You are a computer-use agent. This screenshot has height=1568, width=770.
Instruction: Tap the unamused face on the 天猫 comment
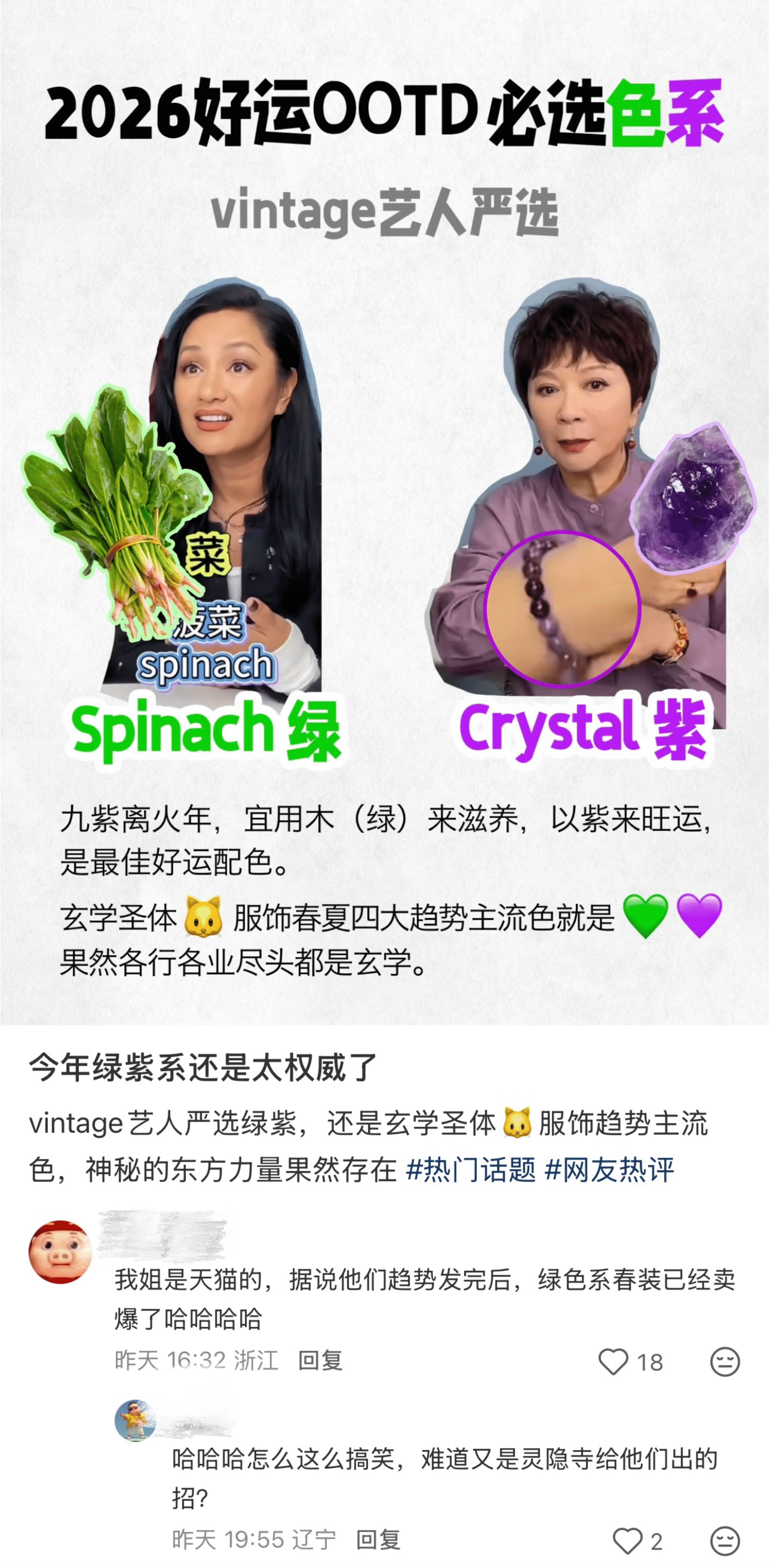pos(725,1362)
